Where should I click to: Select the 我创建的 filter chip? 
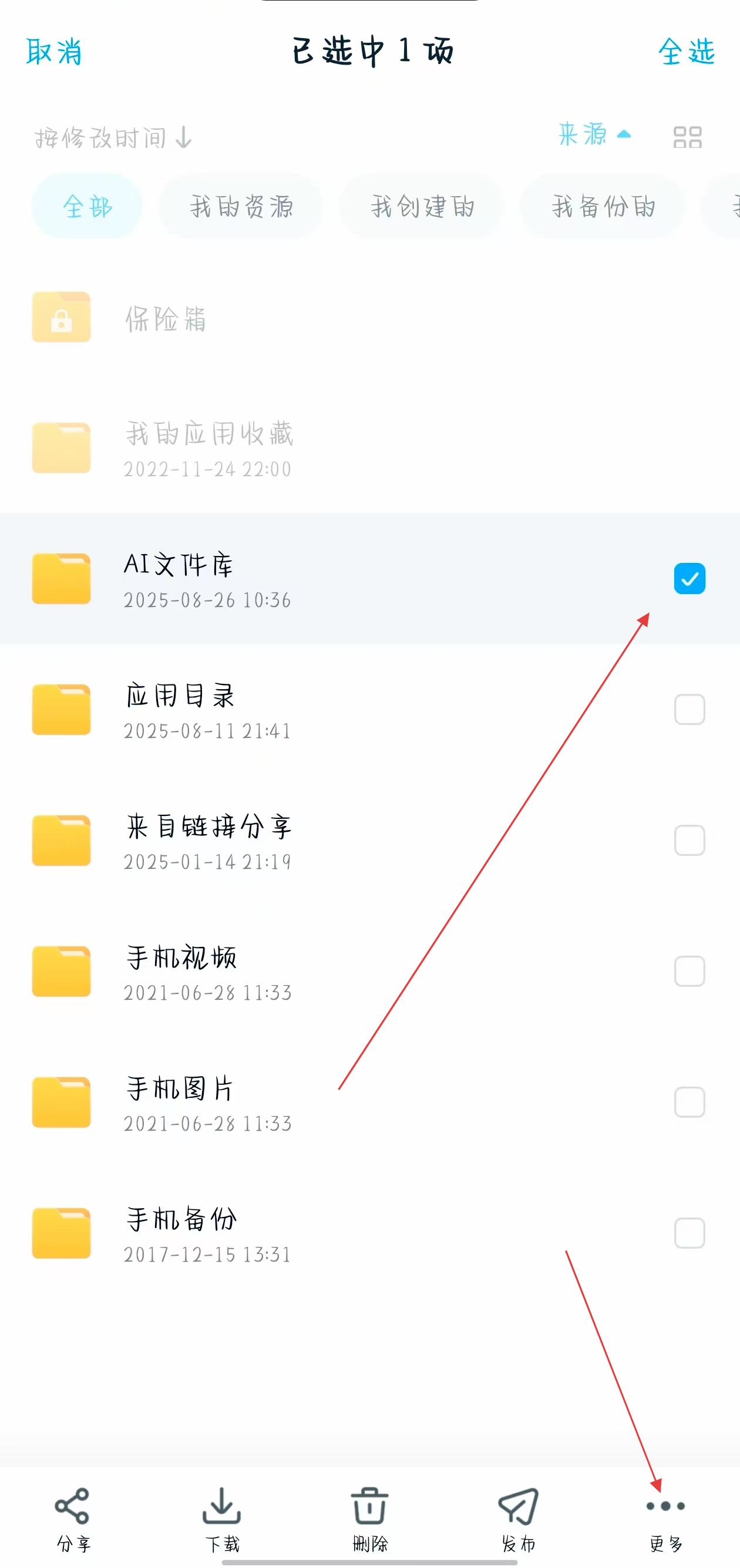point(422,207)
